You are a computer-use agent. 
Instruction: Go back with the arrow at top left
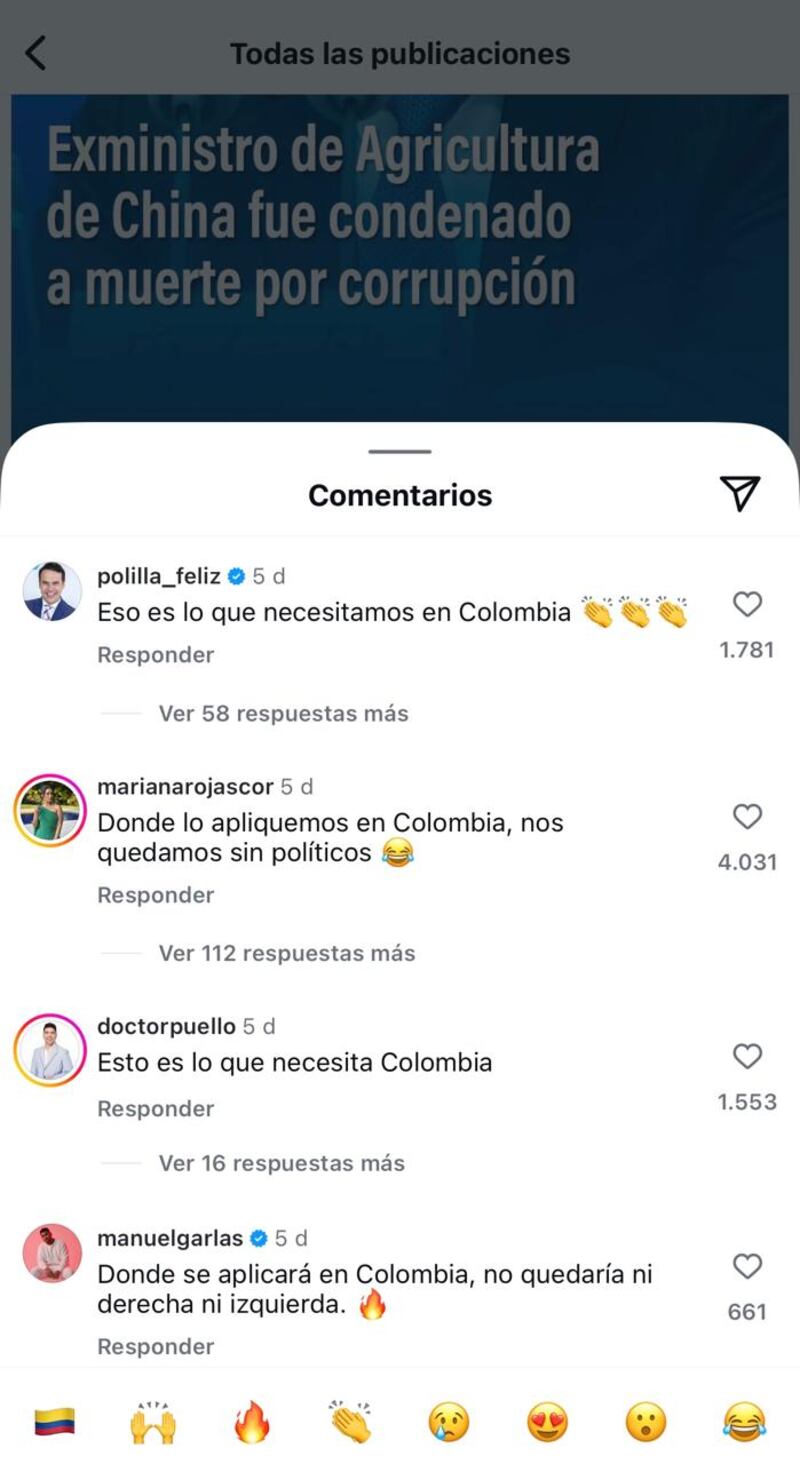[x=37, y=53]
